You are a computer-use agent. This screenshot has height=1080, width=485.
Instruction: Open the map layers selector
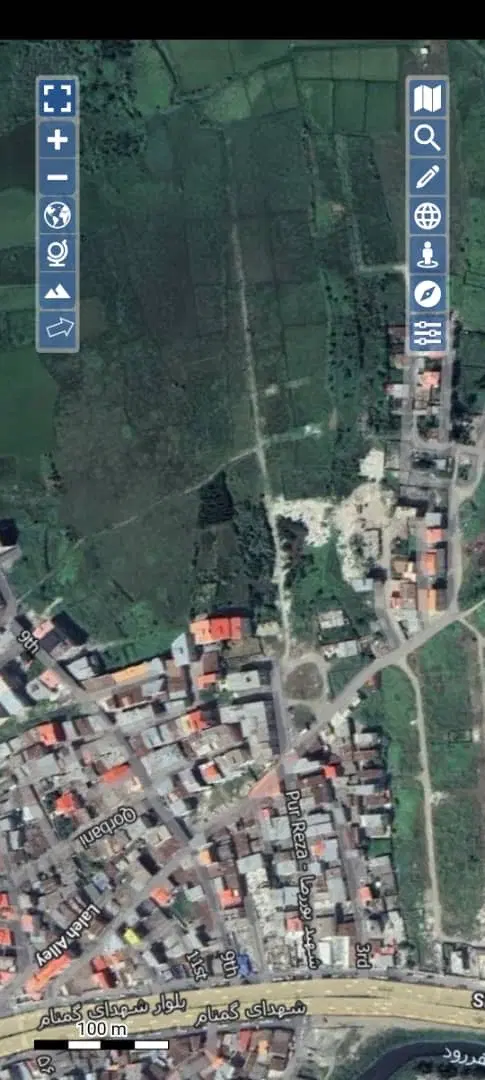tap(427, 98)
